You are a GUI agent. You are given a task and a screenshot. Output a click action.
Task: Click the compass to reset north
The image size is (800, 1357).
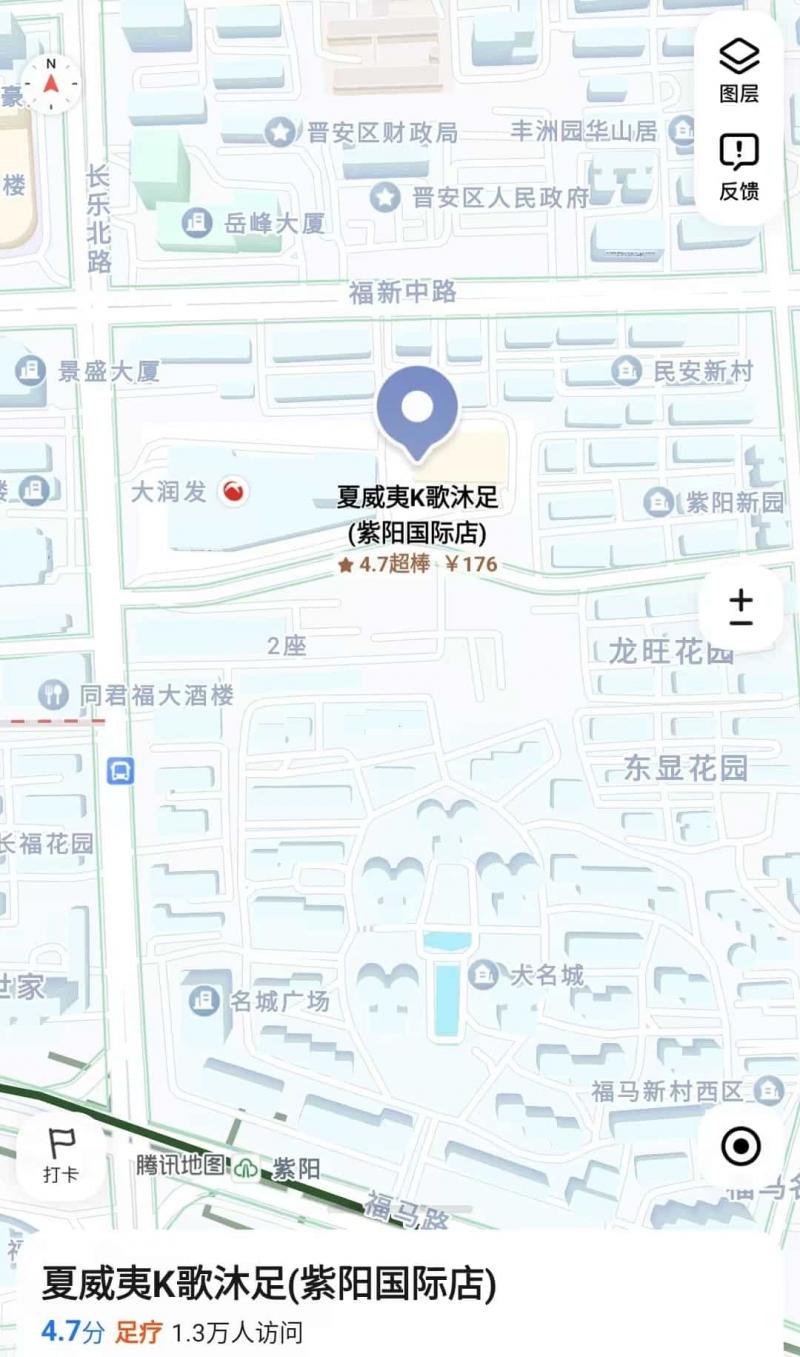[x=52, y=83]
